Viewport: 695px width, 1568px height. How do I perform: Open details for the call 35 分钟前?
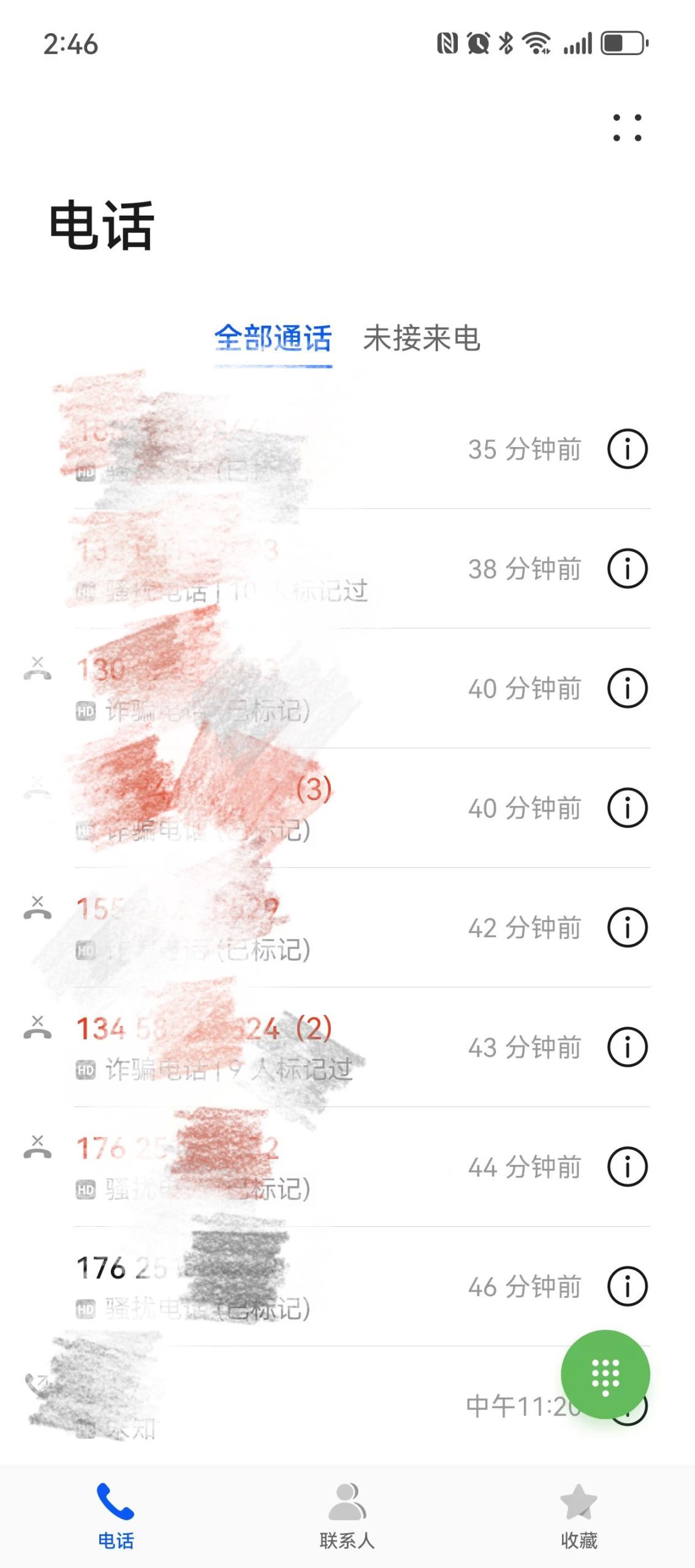coord(627,449)
